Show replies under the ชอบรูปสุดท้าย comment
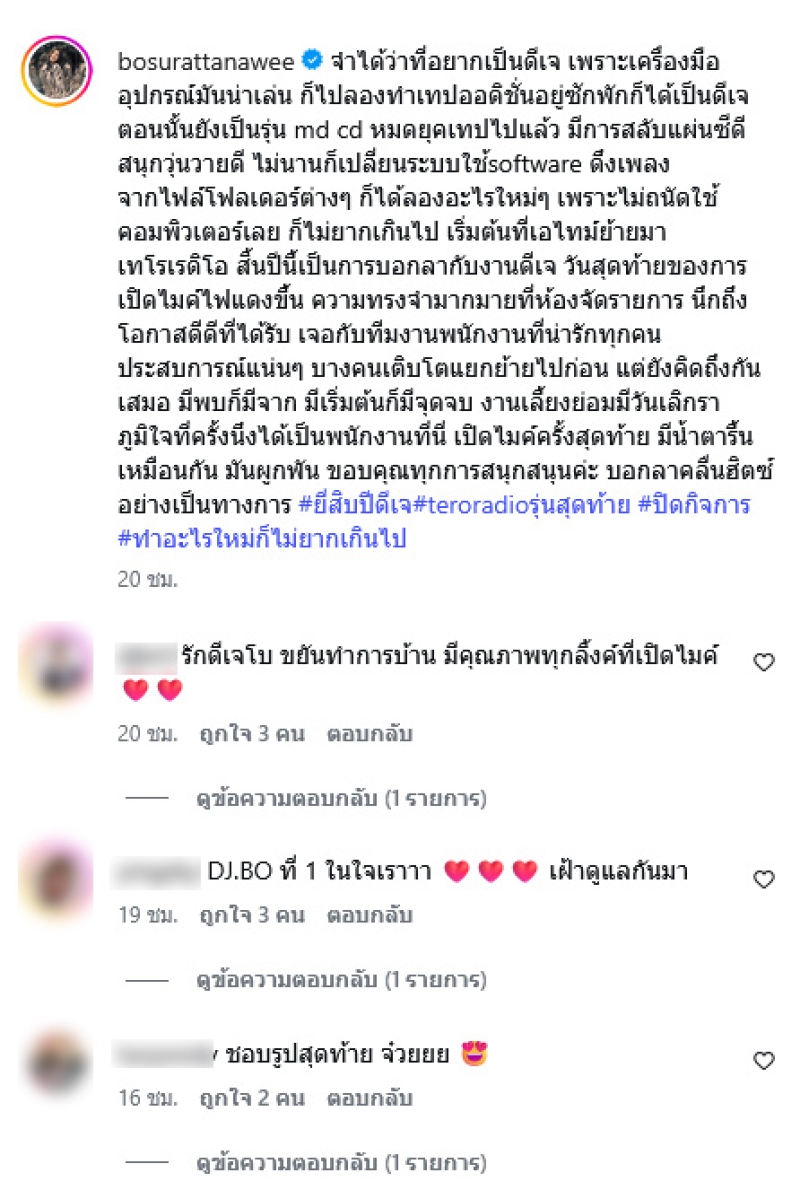The height and width of the screenshot is (1190, 800). pos(341,1163)
